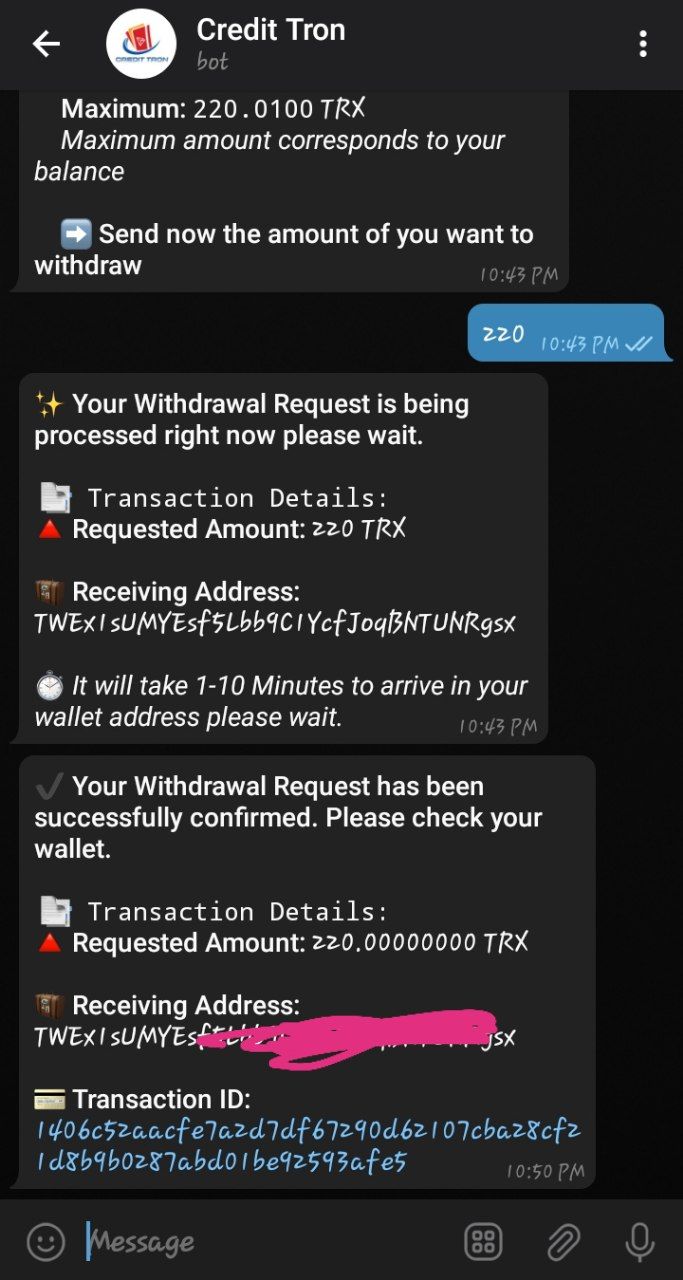Go back to the chat list
The height and width of the screenshot is (1280, 683).
click(x=47, y=44)
